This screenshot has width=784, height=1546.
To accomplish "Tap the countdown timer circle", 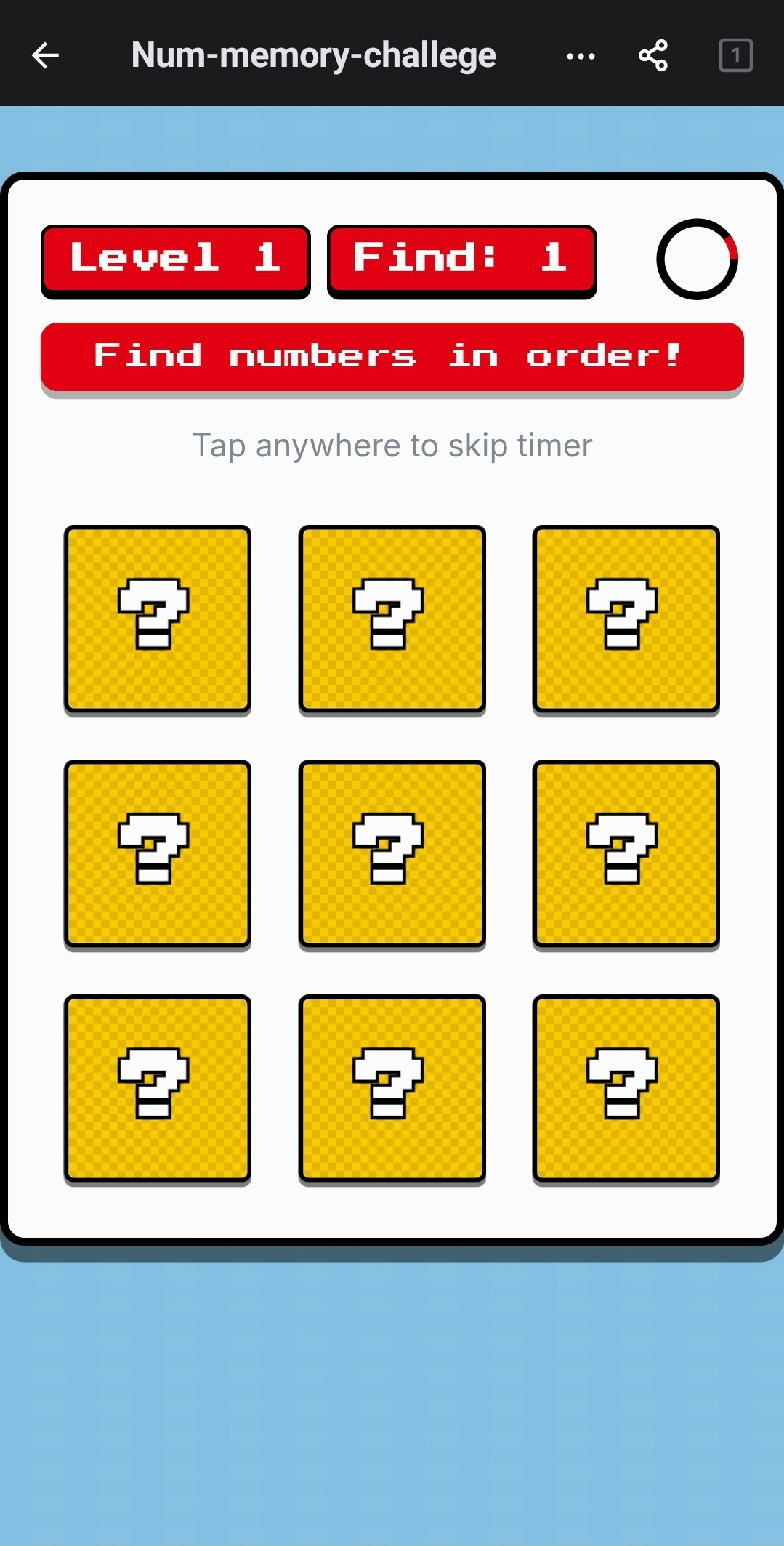I will click(697, 259).
